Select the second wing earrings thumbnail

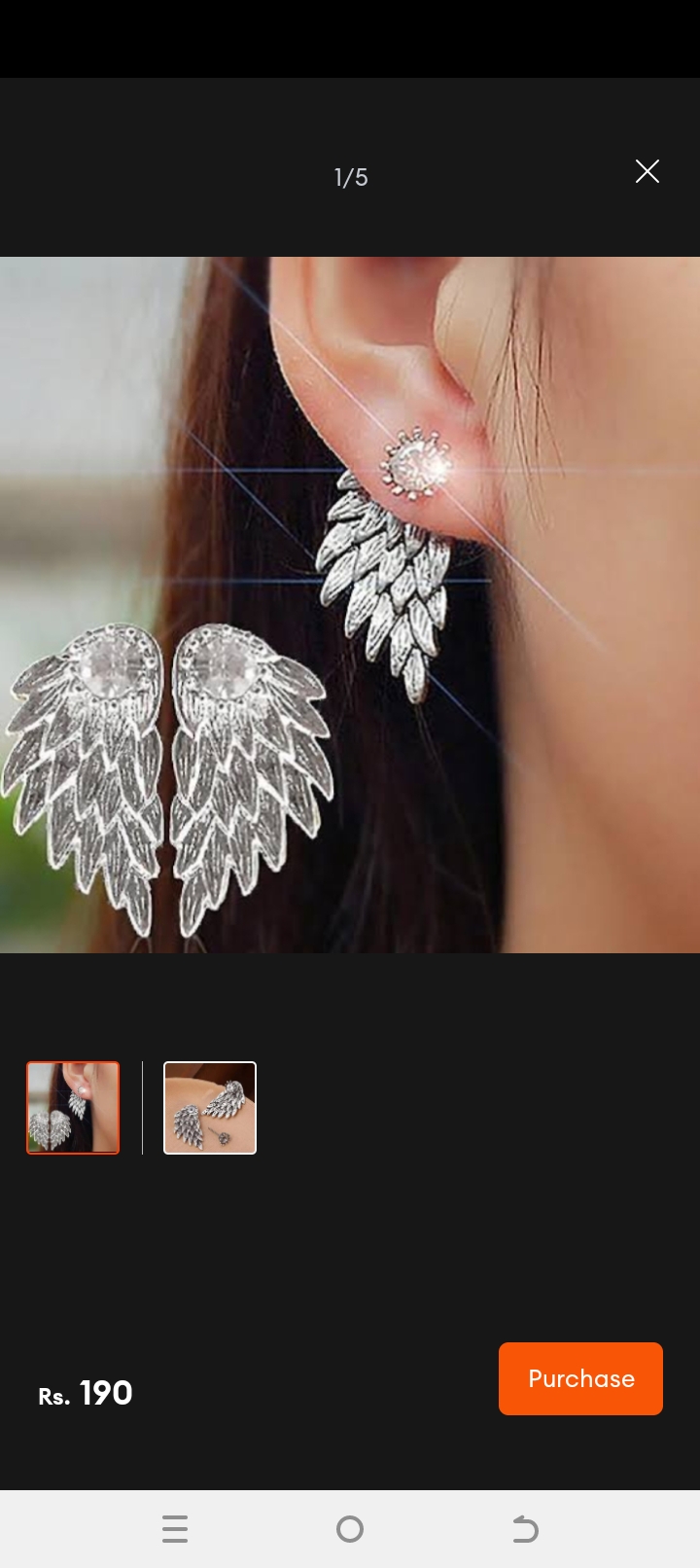click(210, 1108)
